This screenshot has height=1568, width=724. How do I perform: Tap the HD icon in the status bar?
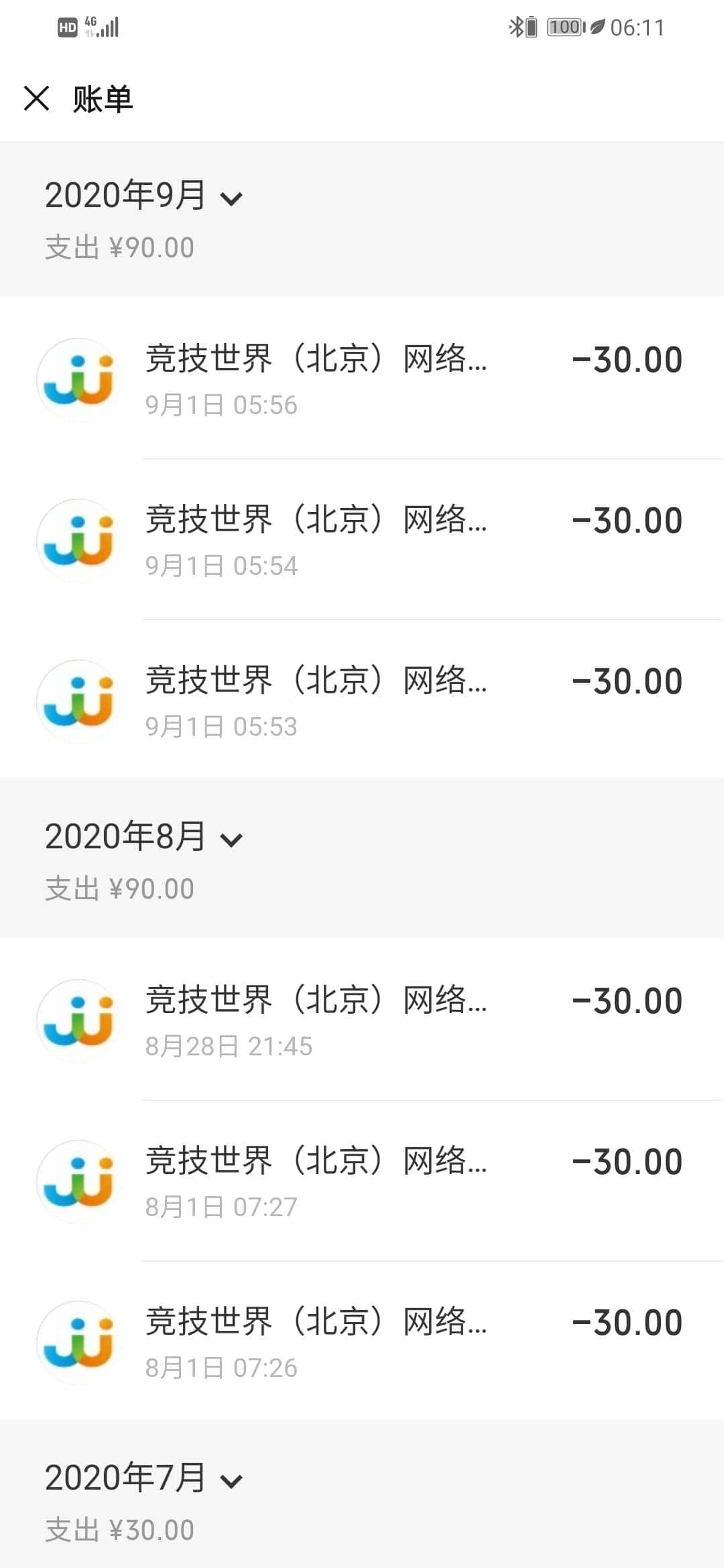[x=67, y=25]
